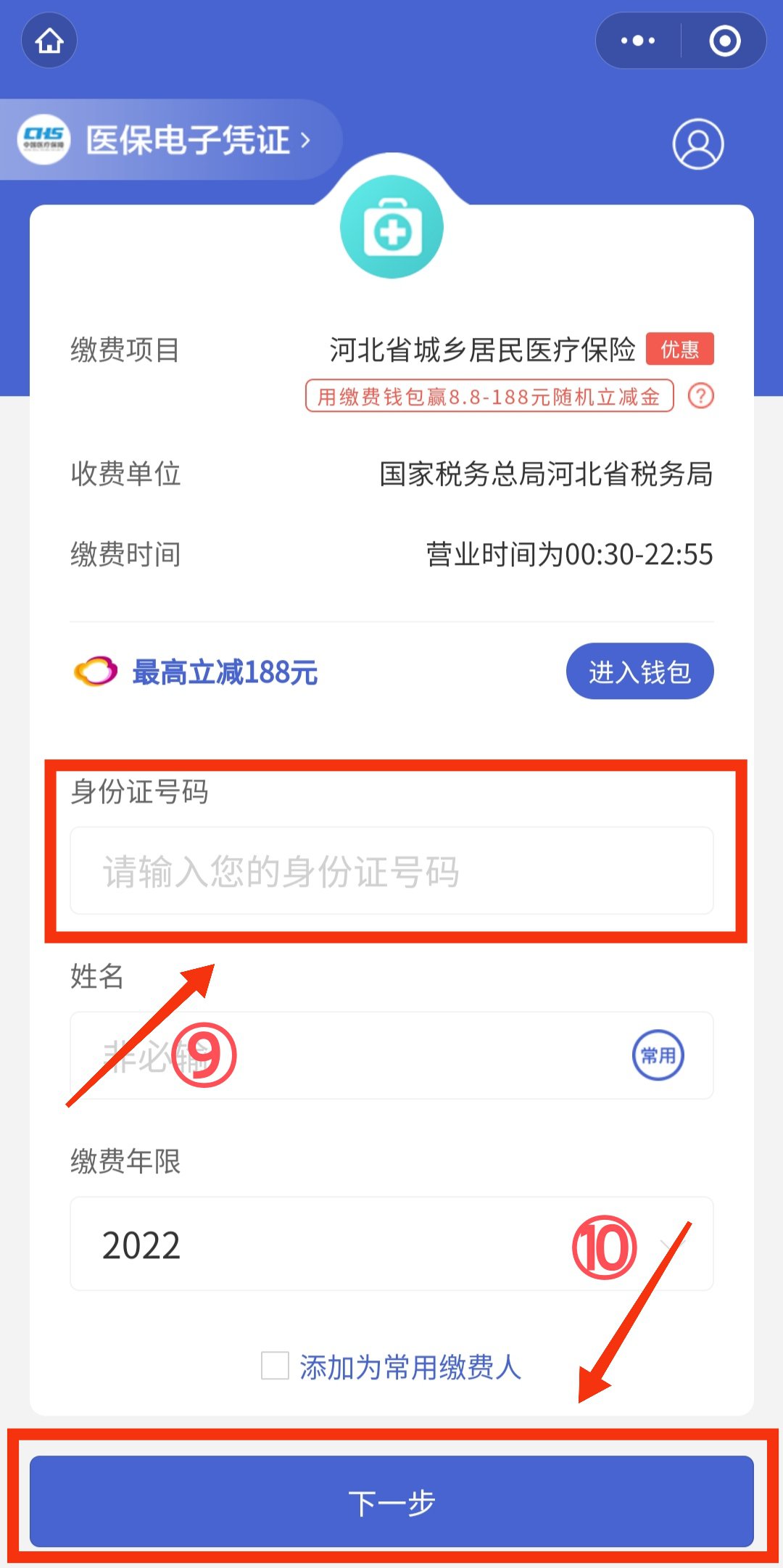This screenshot has height=1568, width=783.
Task: Open the 用缴费钱包赢立减金 promo tag
Action: (489, 396)
